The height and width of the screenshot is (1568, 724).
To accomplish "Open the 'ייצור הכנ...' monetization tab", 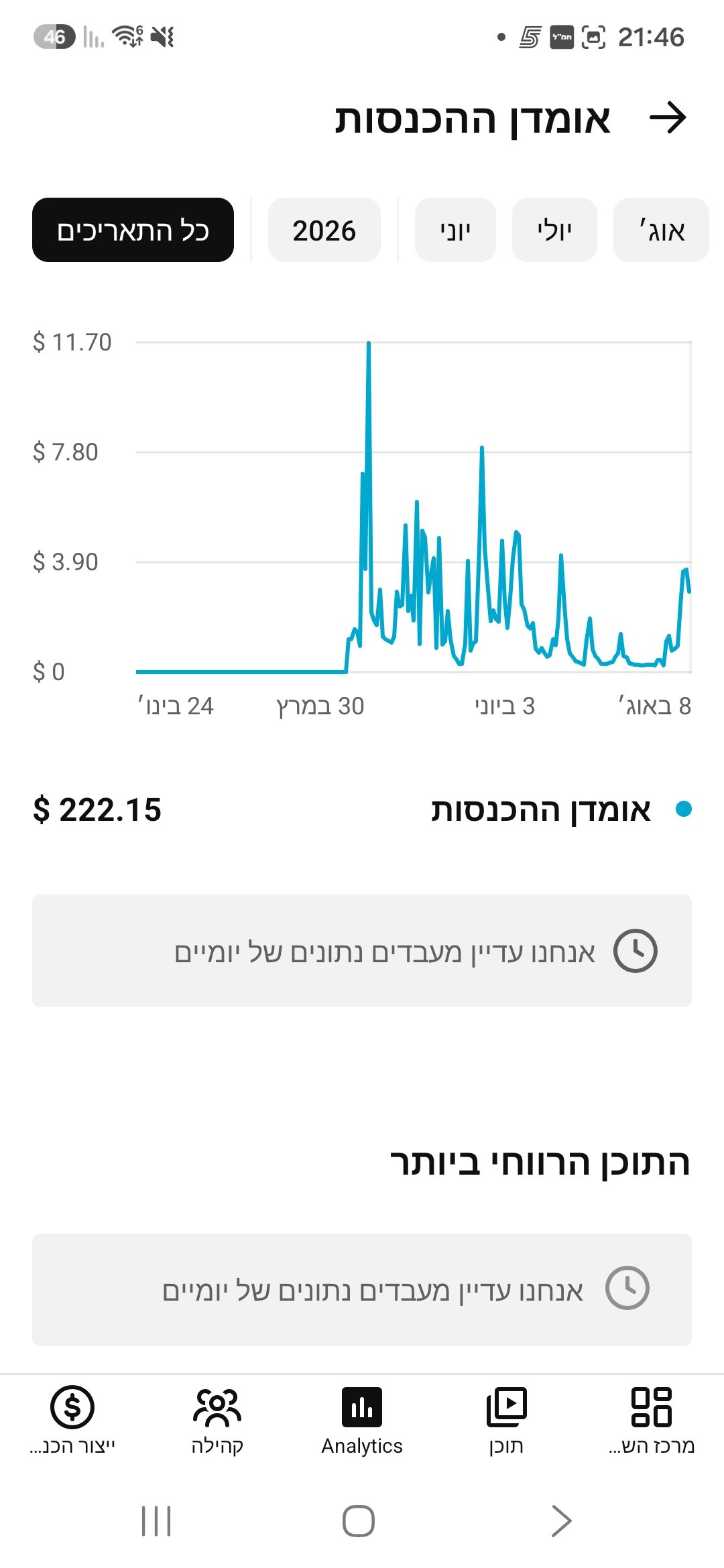I will (x=72, y=1421).
